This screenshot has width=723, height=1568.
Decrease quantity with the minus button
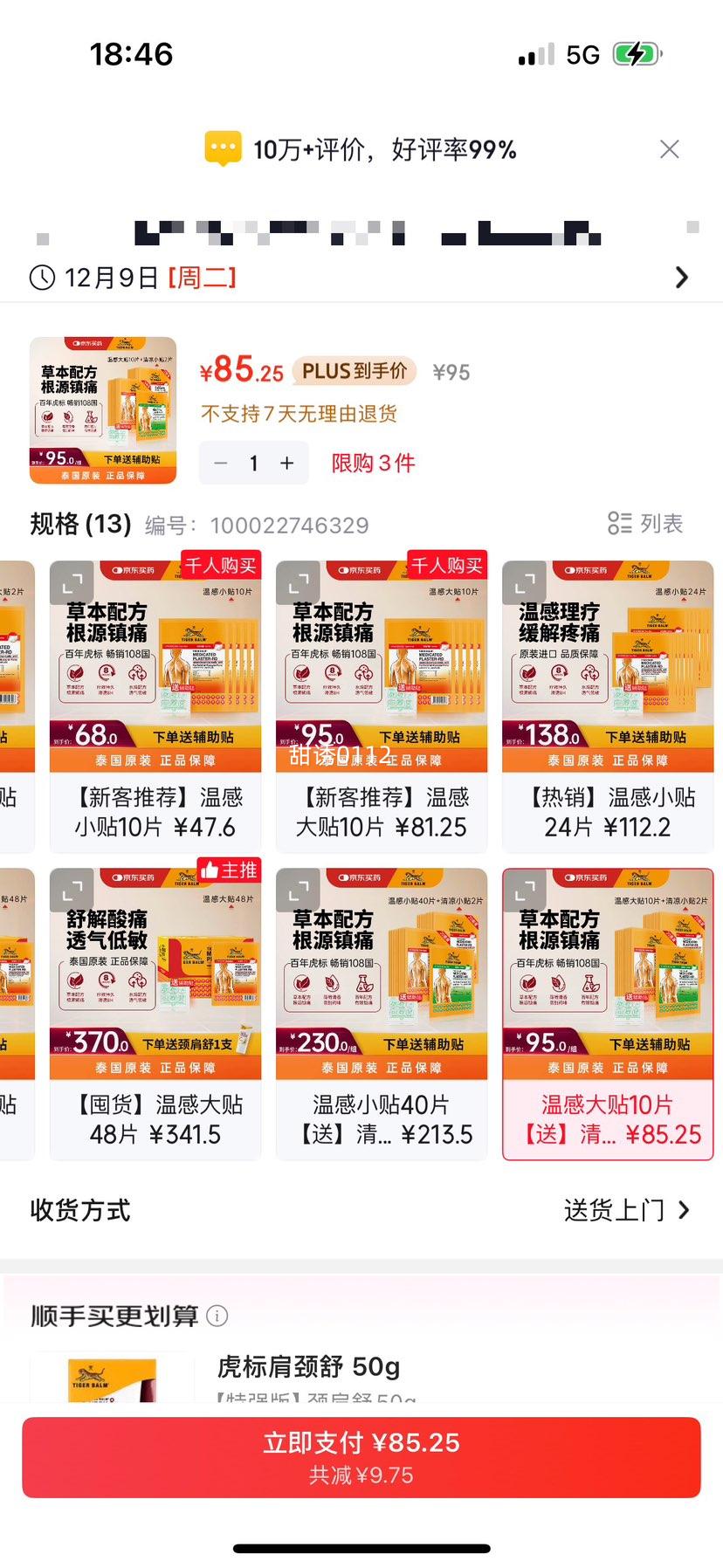point(220,463)
